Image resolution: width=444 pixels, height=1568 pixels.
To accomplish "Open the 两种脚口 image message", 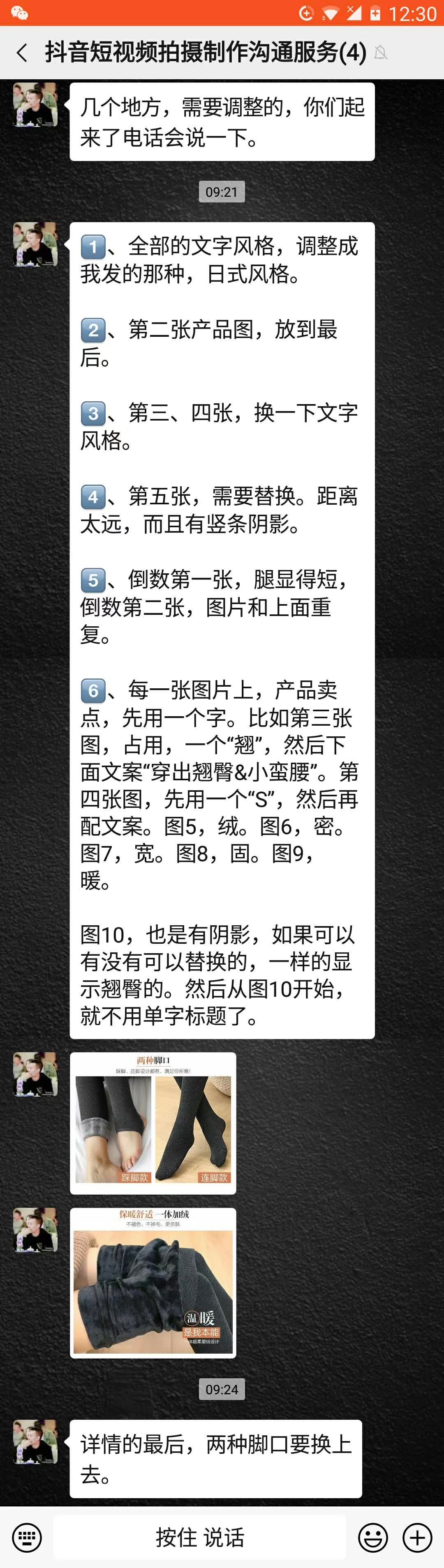I will point(153,1123).
